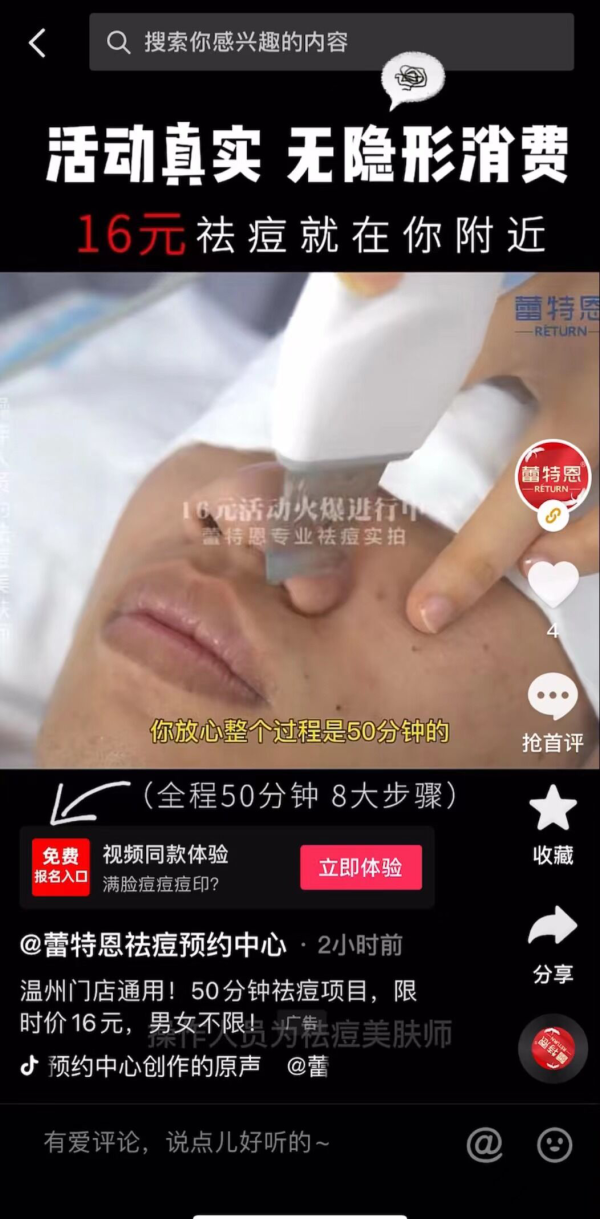Save the video with 收藏 star
Screen dimensions: 600x1219
coord(553,808)
